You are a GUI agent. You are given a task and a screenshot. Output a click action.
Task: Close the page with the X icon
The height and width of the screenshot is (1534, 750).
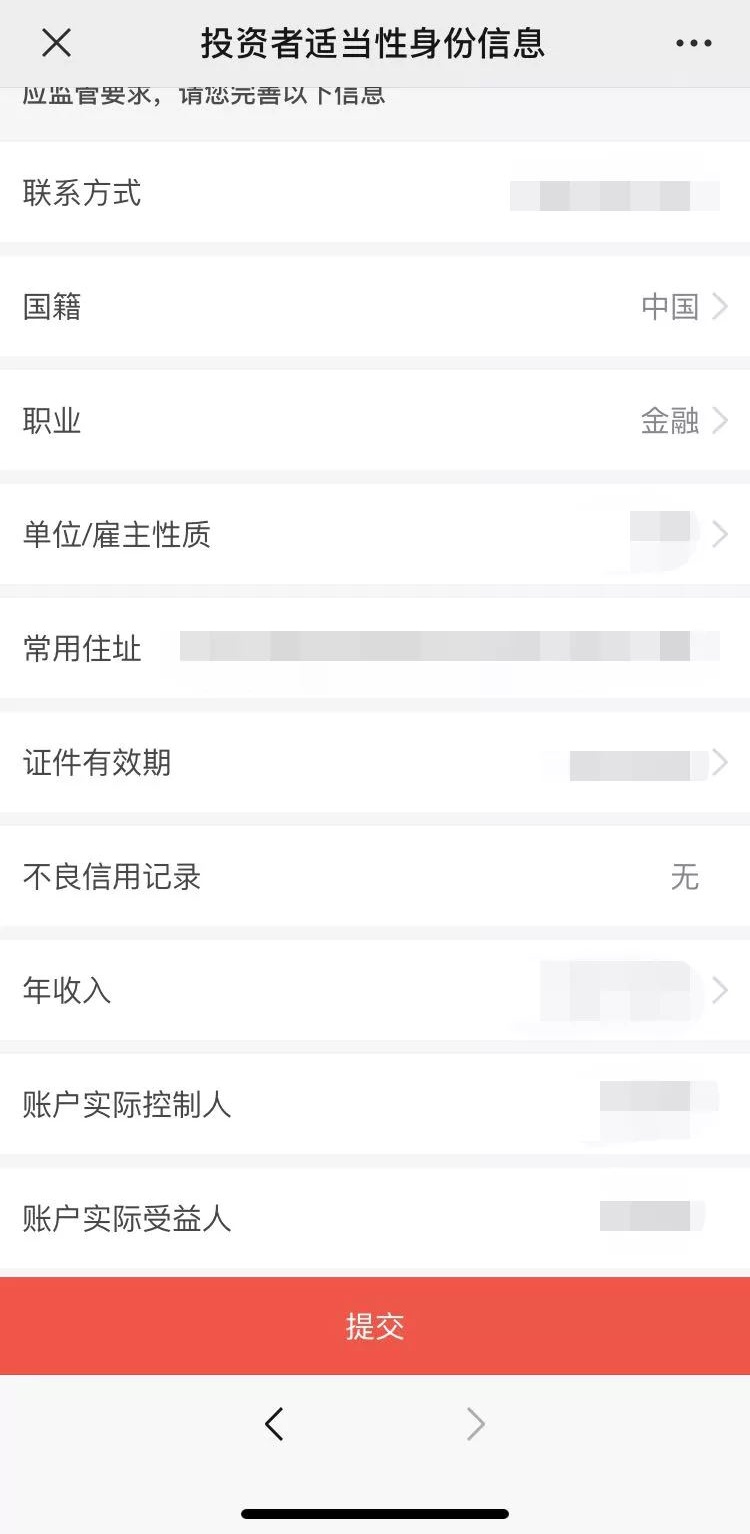(56, 43)
